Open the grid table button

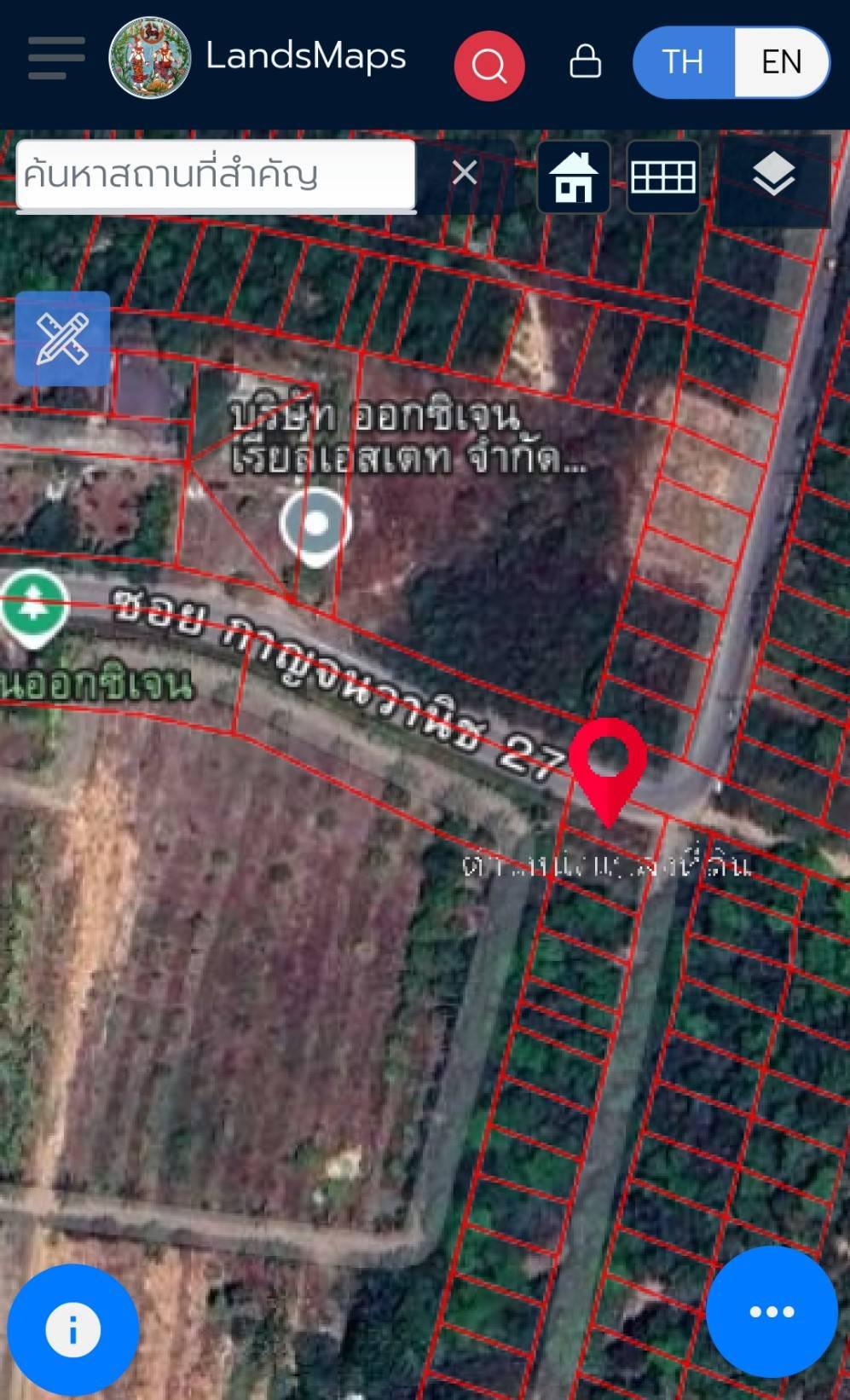click(663, 176)
